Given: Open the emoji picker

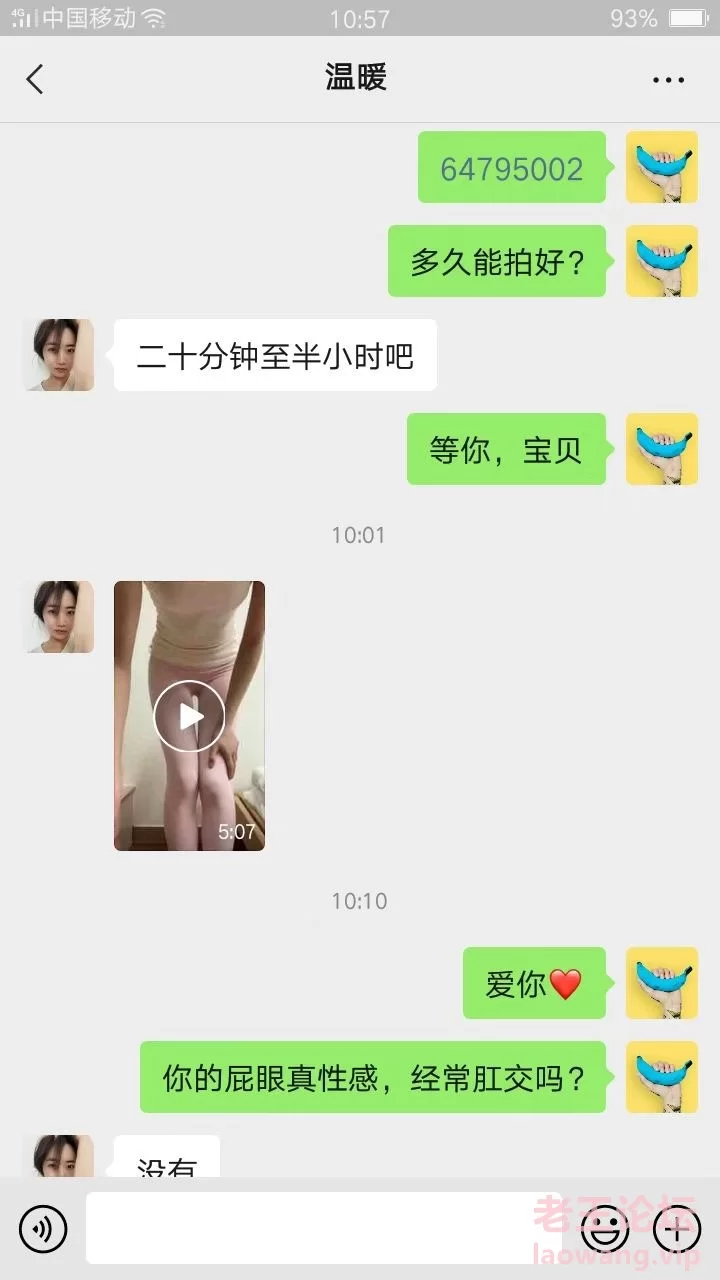Looking at the screenshot, I should pyautogui.click(x=605, y=1228).
